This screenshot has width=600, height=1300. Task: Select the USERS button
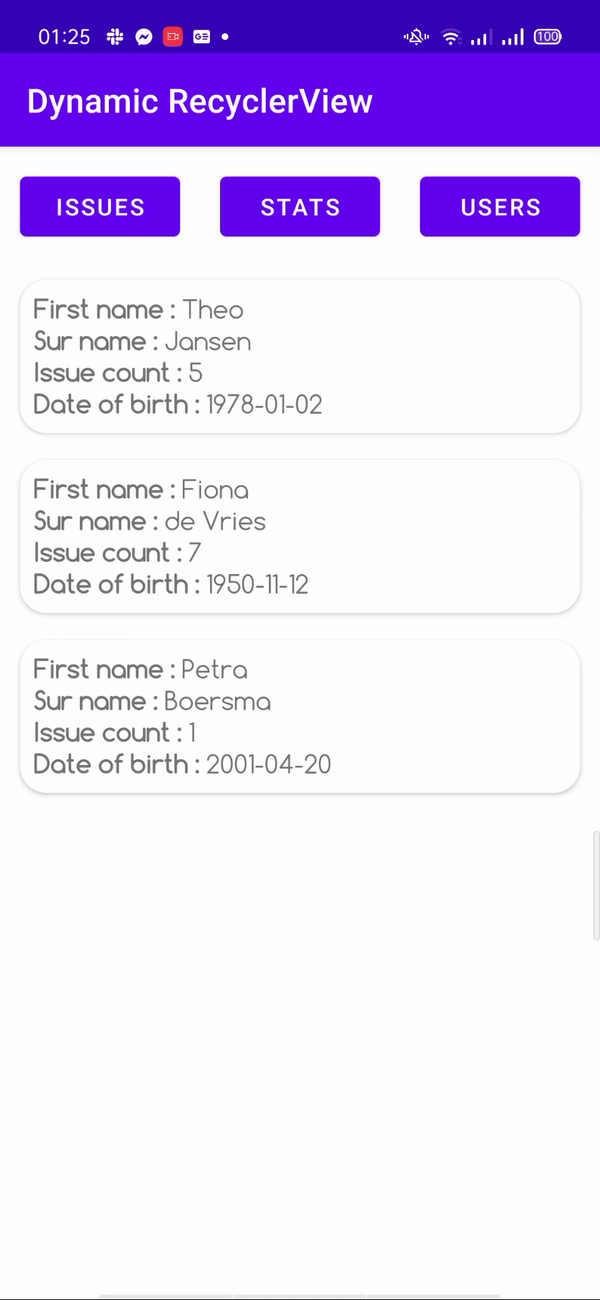[x=500, y=207]
